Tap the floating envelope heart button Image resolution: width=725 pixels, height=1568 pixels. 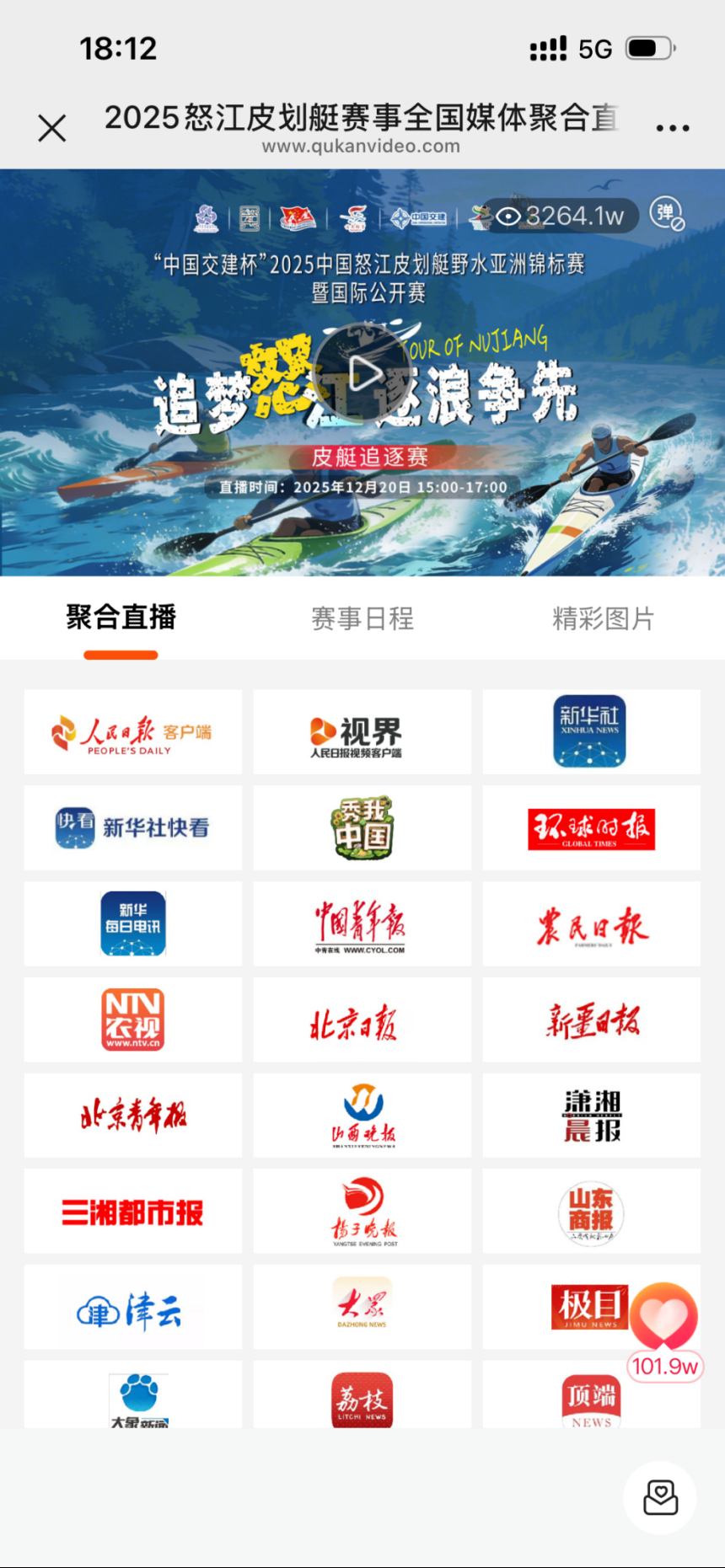pos(660,1497)
